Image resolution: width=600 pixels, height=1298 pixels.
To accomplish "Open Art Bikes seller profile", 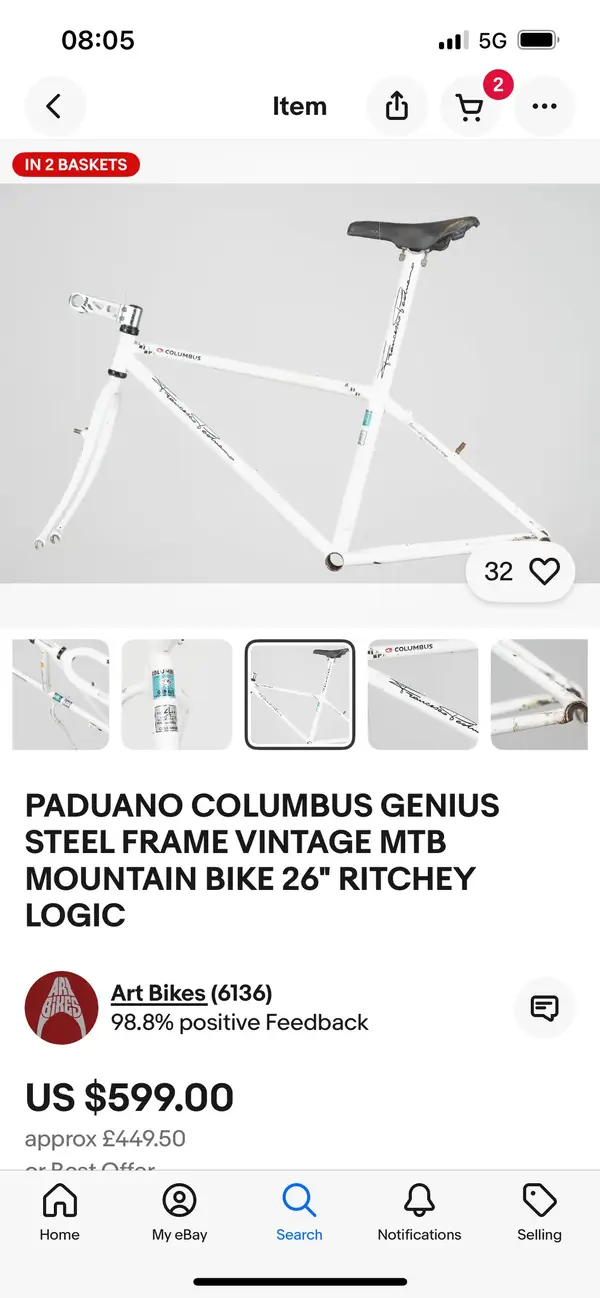I will coord(158,993).
